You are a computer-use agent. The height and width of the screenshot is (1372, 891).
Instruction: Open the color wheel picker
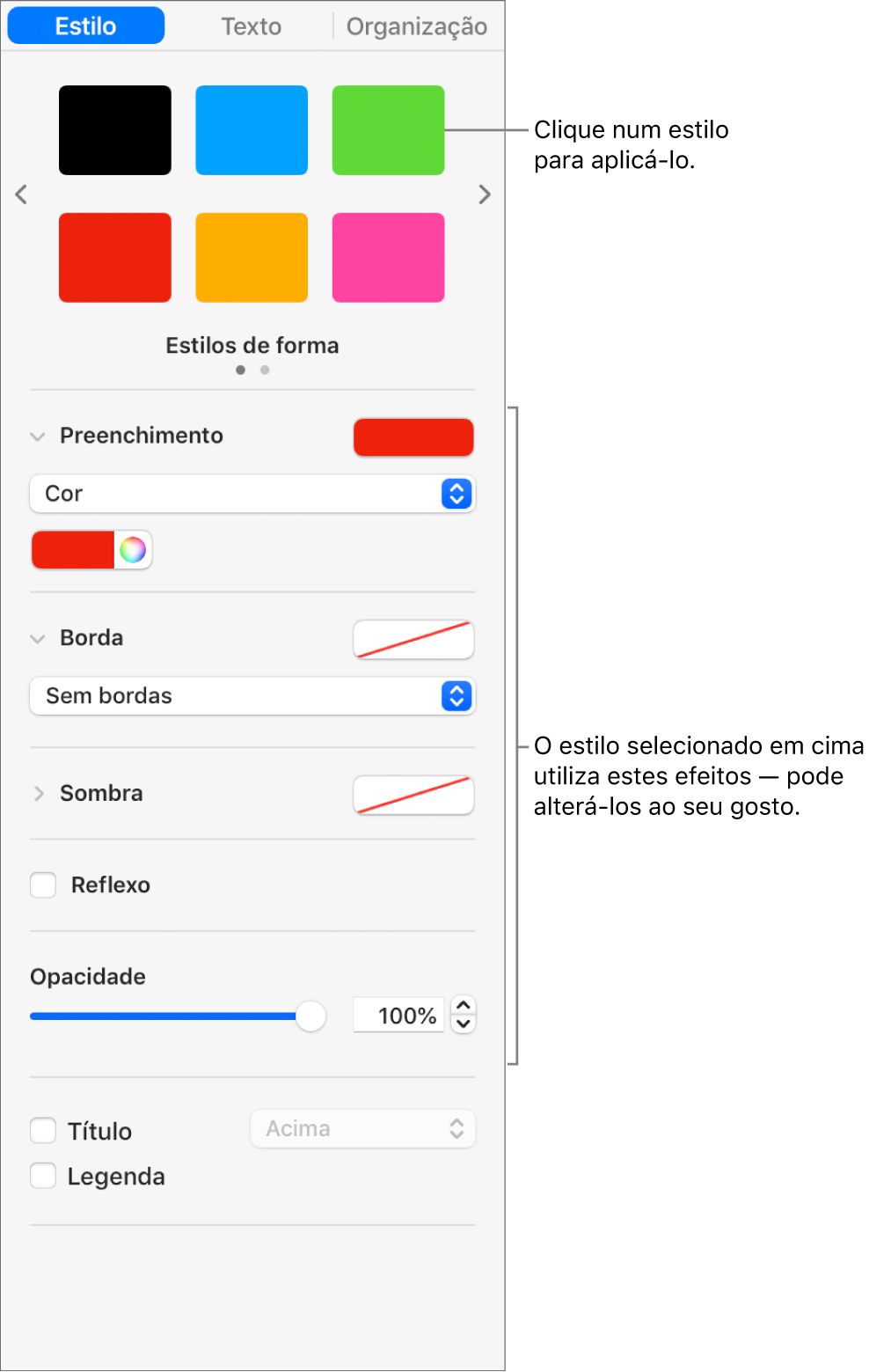133,550
